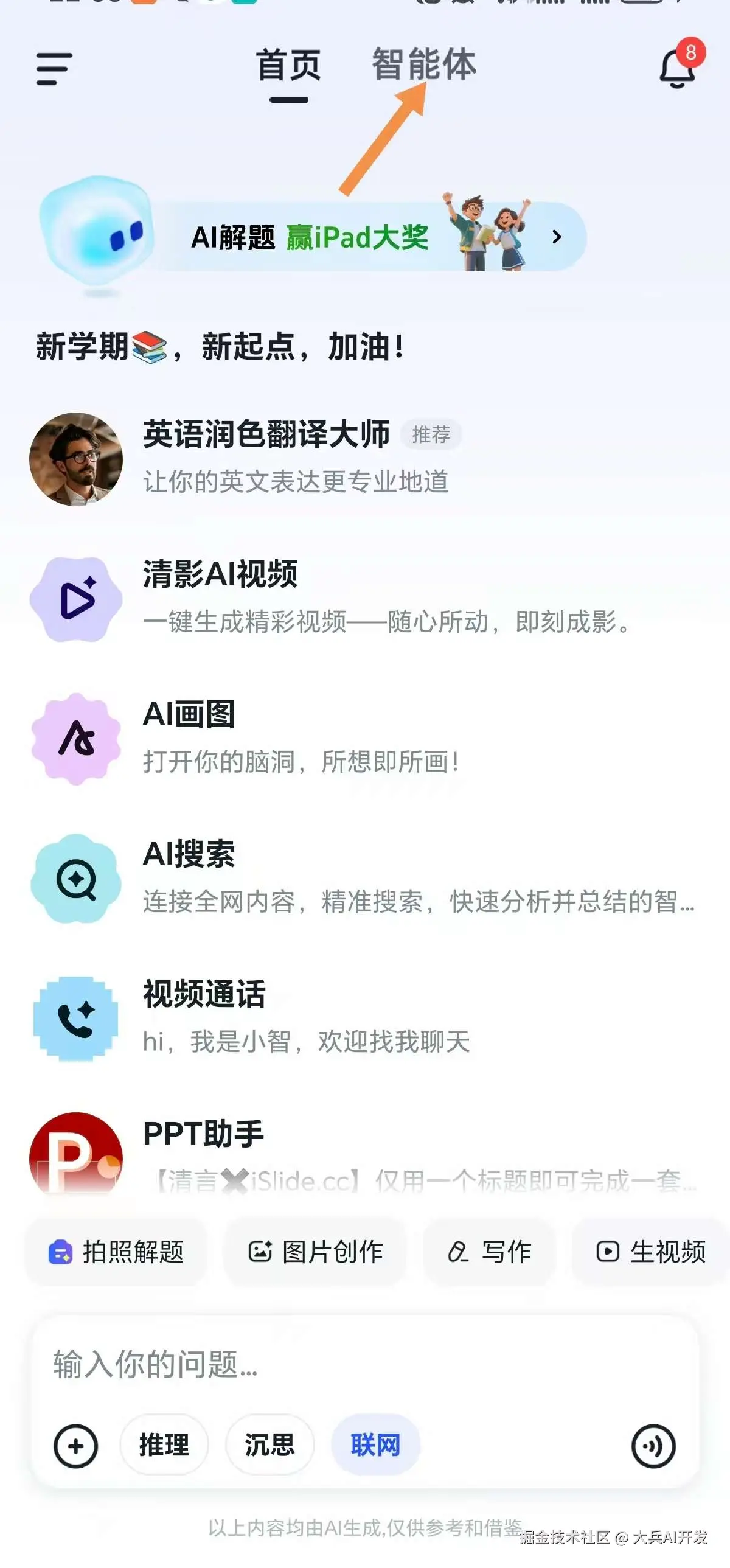730x1568 pixels.
Task: Switch to the 智能体 tab
Action: pos(424,64)
